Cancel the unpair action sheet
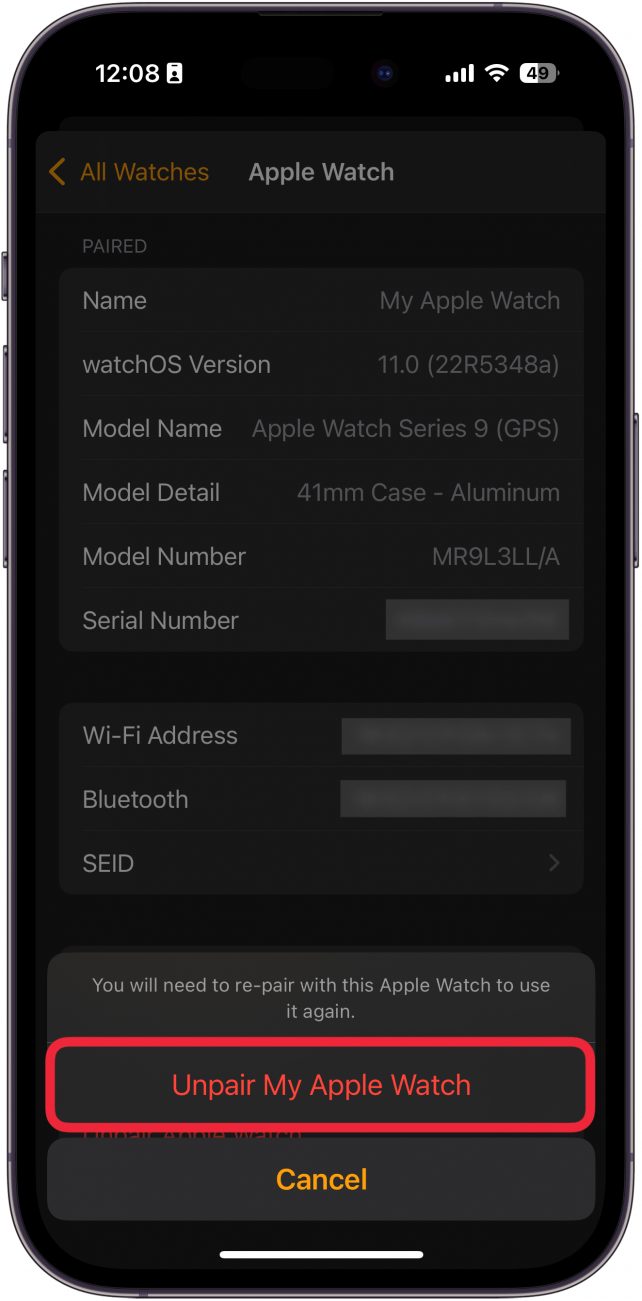Viewport: 642px width, 1301px height. coord(321,1179)
